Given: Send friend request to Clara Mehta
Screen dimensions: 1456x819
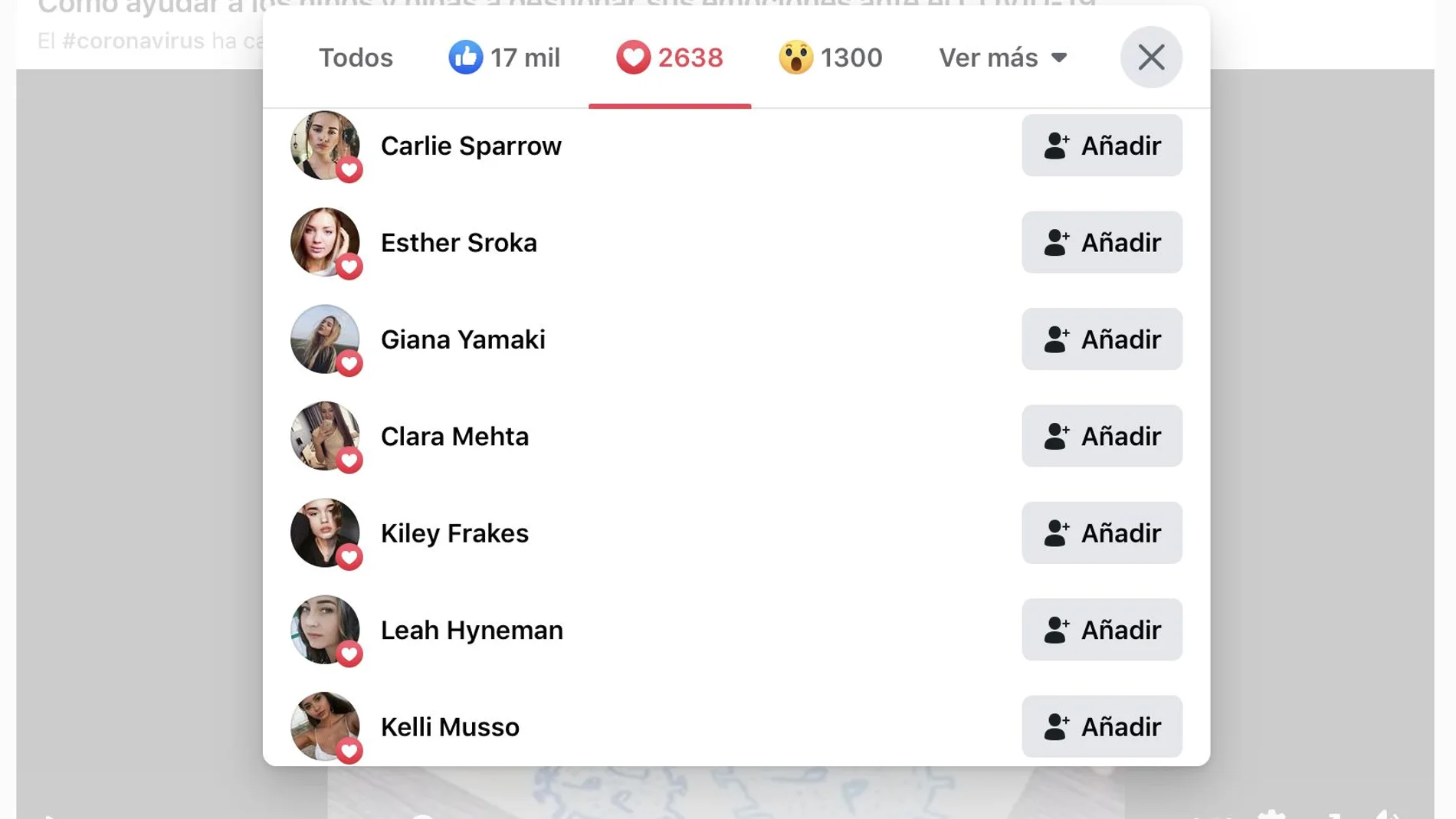Looking at the screenshot, I should pyautogui.click(x=1101, y=436).
